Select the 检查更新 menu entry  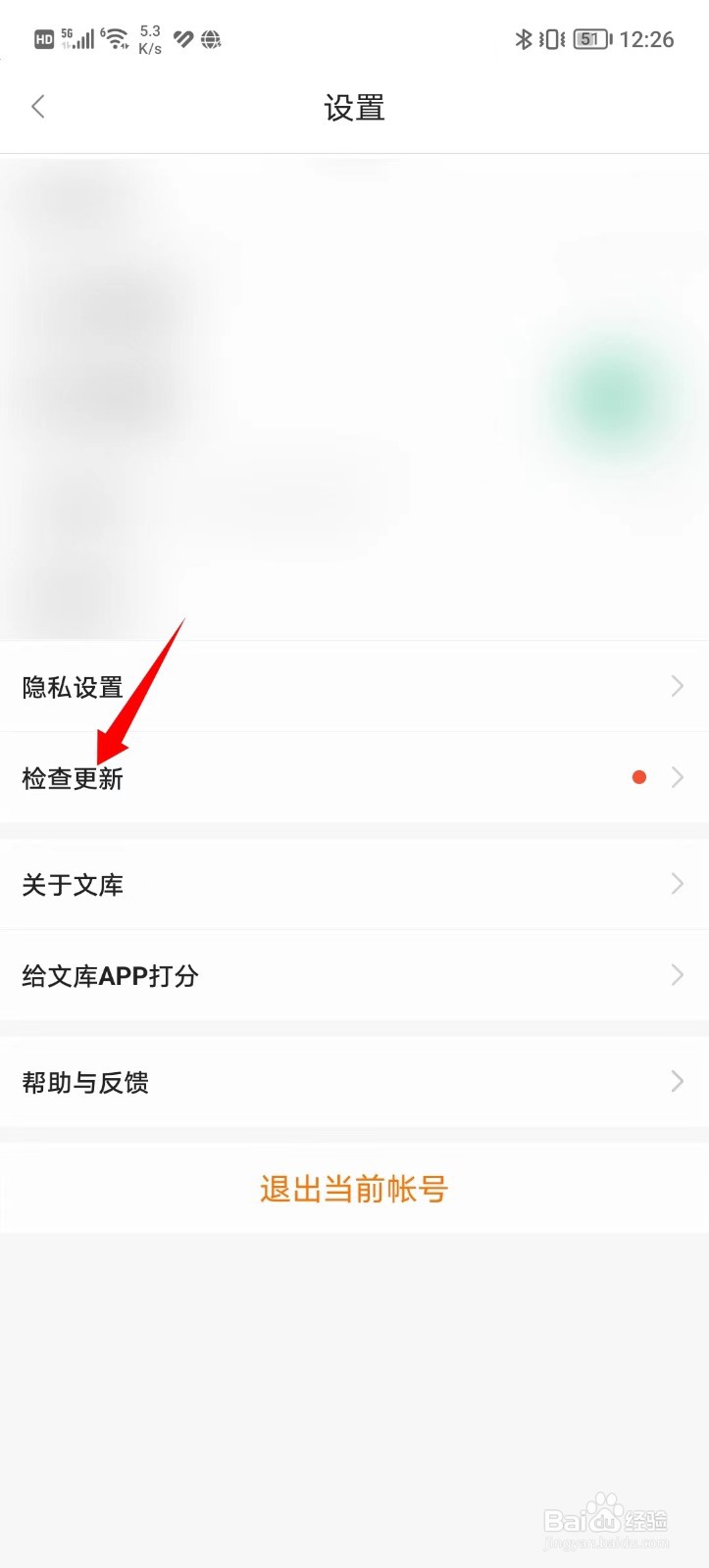[x=72, y=777]
